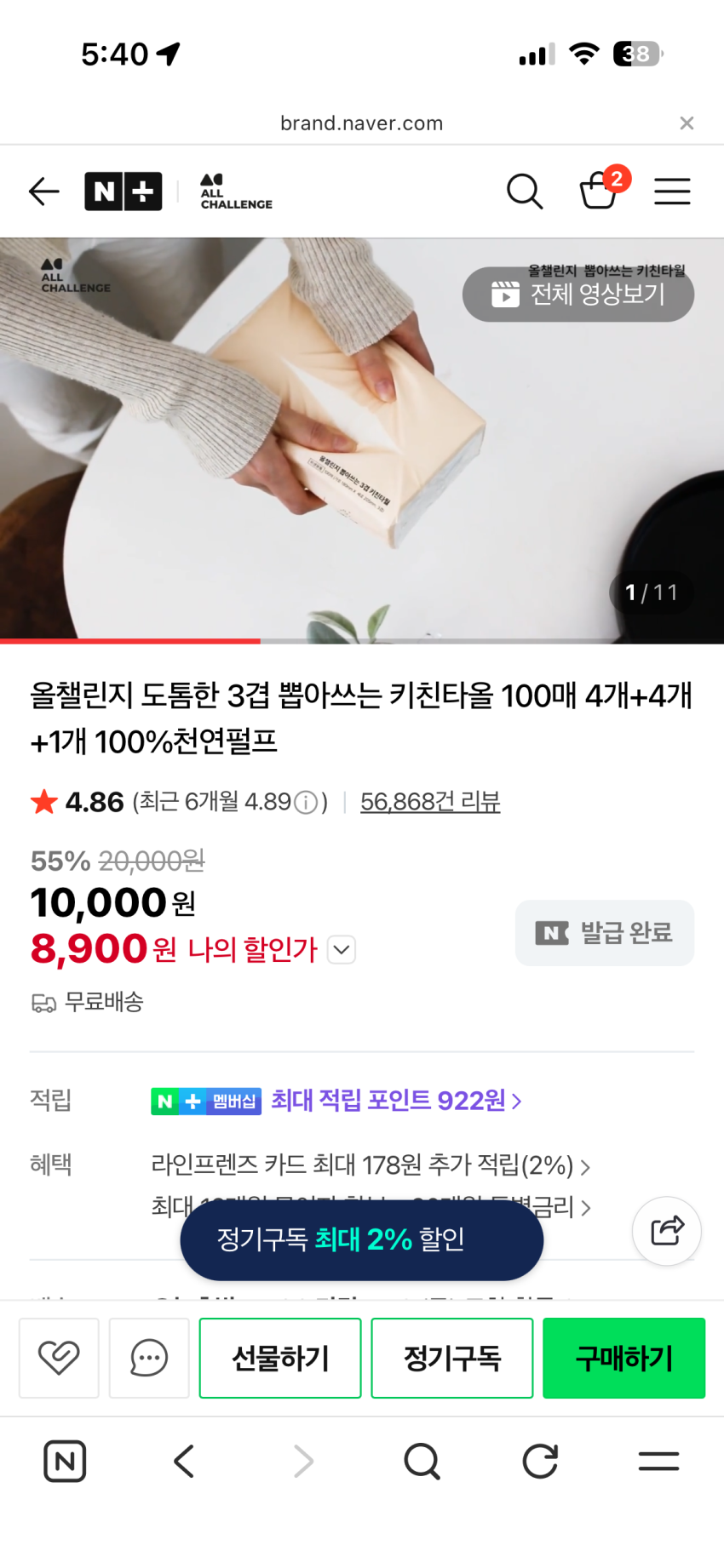This screenshot has width=724, height=1568.
Task: Tap 전체 영상보기 to watch full video
Action: tap(578, 295)
